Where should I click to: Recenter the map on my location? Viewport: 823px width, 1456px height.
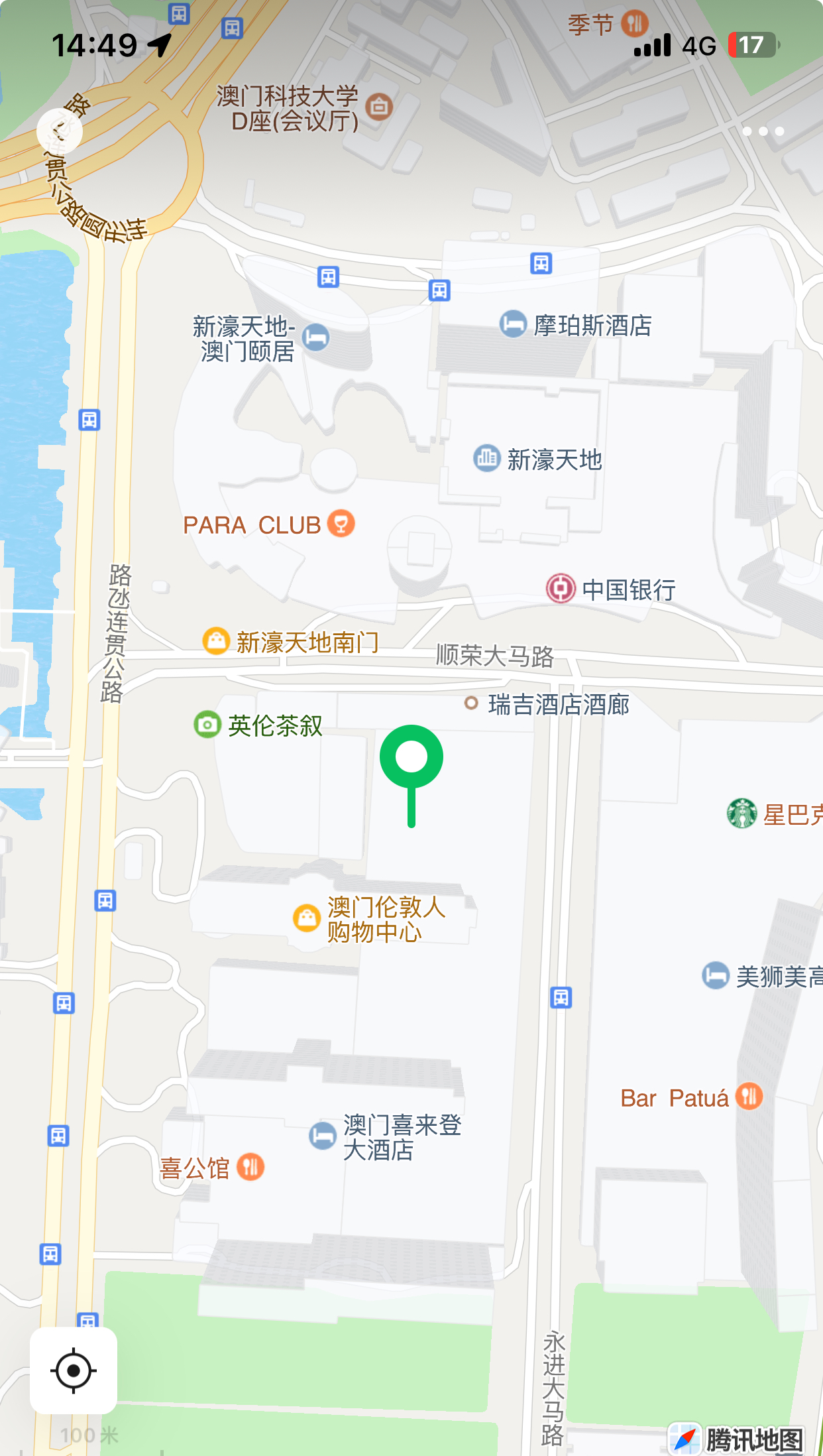[74, 1370]
